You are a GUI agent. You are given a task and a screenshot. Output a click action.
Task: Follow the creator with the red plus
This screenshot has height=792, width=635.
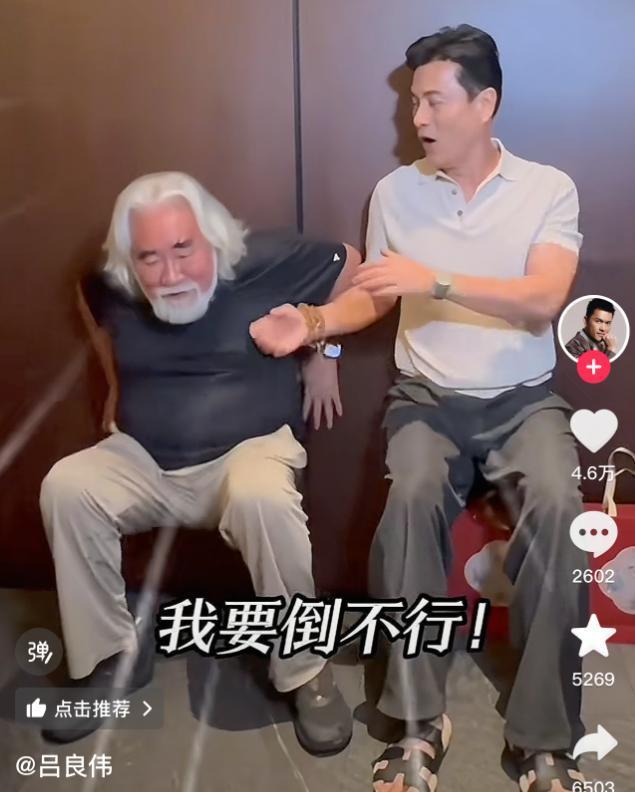(593, 367)
